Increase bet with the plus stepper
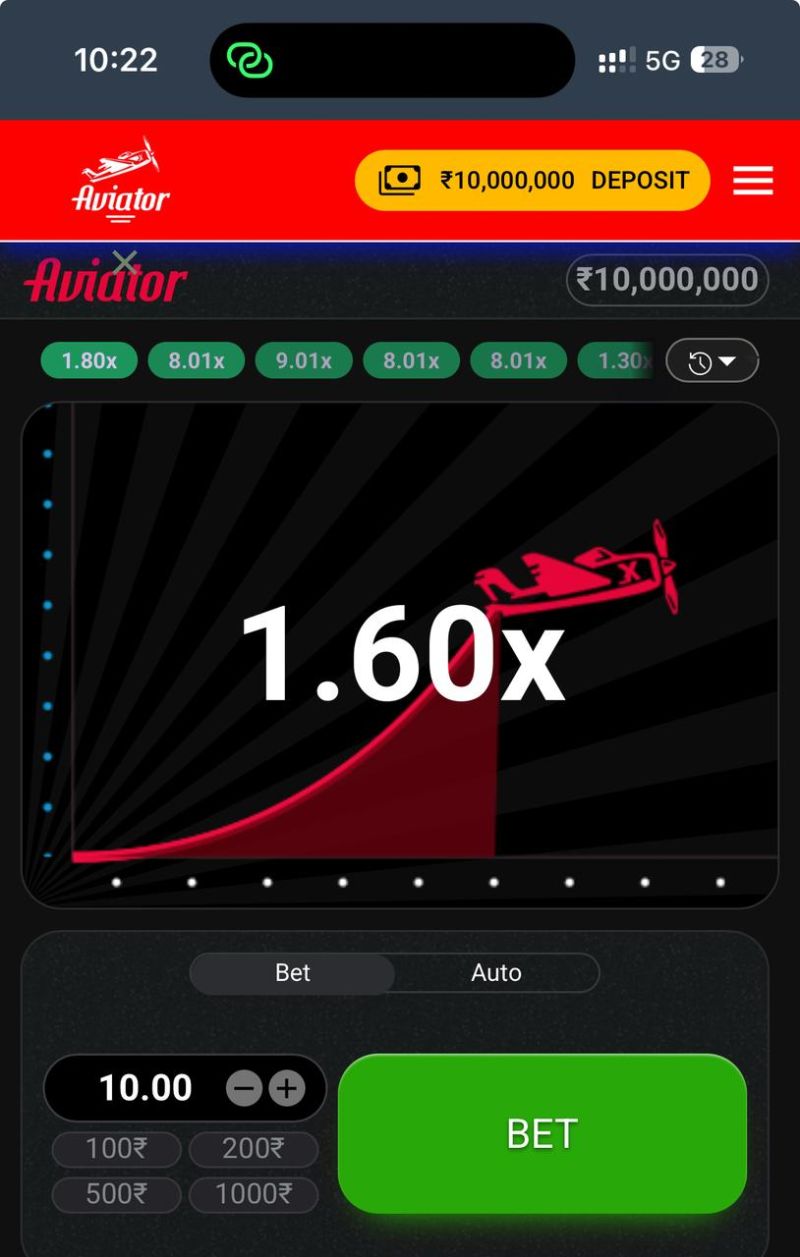 point(287,1088)
